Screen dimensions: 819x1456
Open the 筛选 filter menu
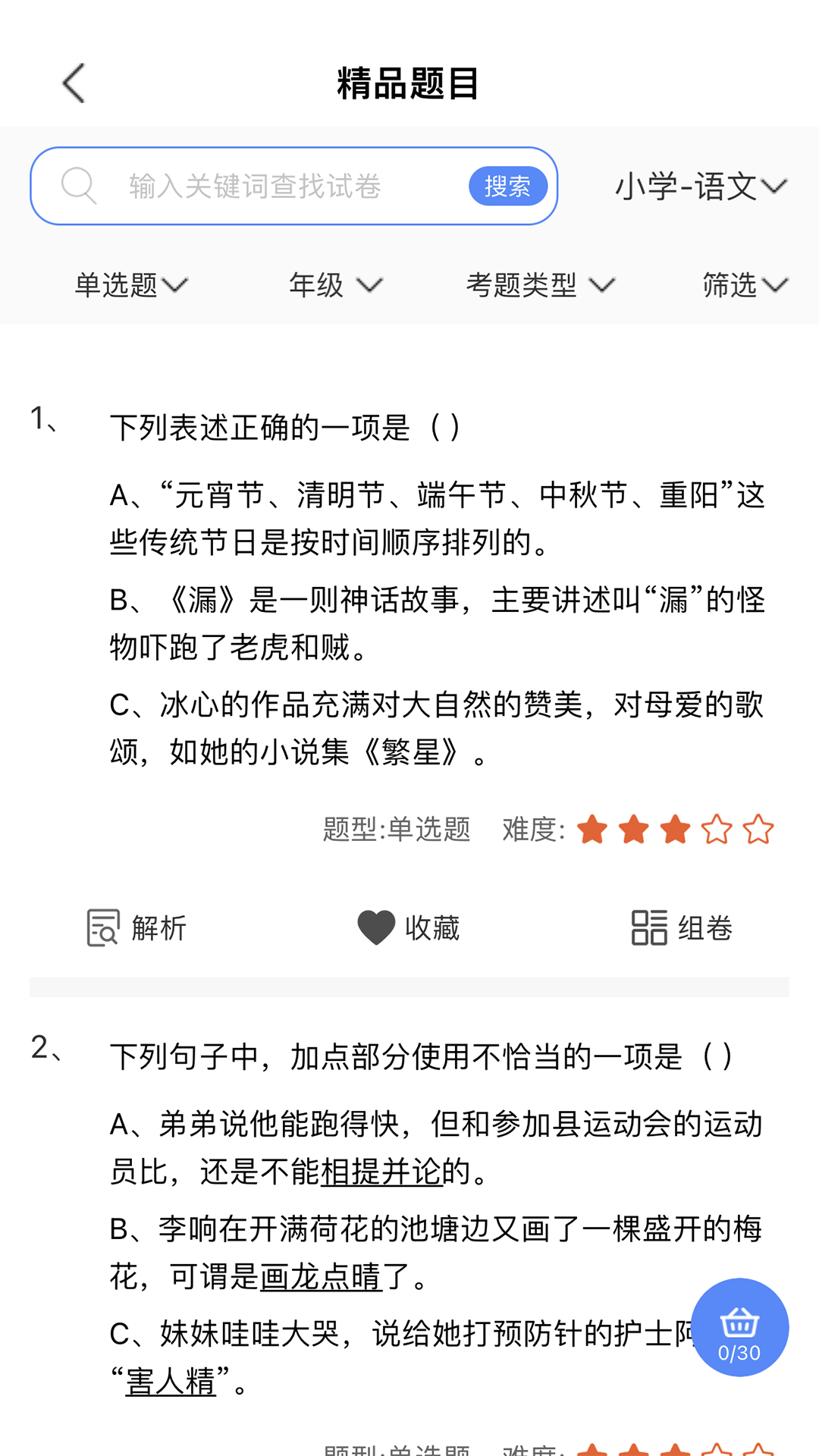point(745,286)
